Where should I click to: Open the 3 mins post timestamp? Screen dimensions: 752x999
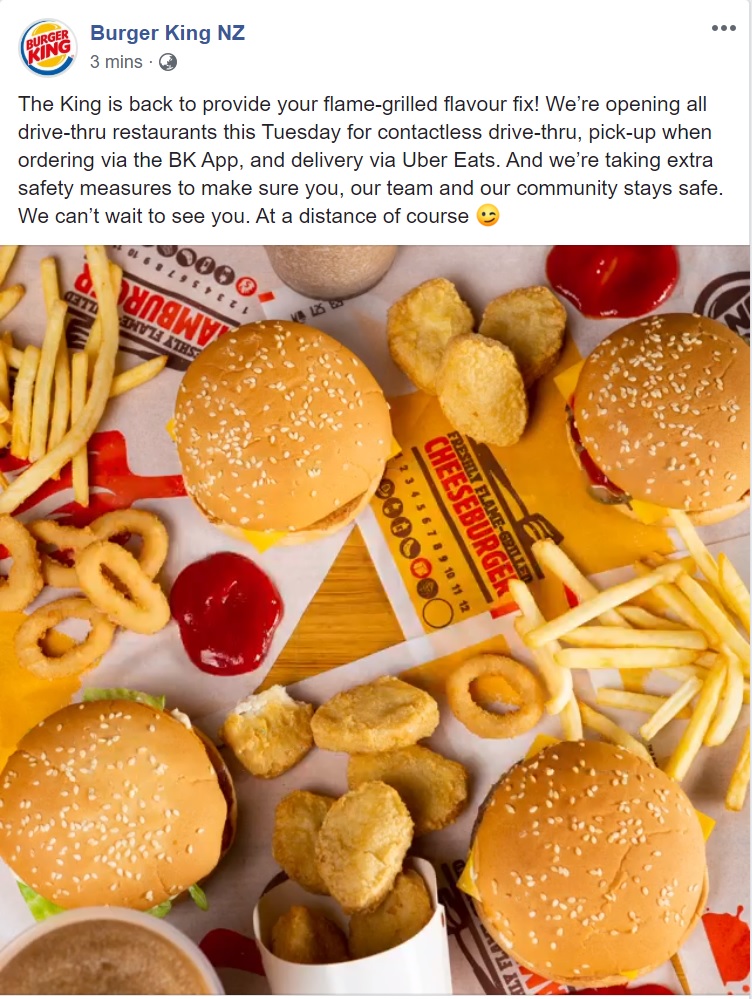pyautogui.click(x=116, y=62)
